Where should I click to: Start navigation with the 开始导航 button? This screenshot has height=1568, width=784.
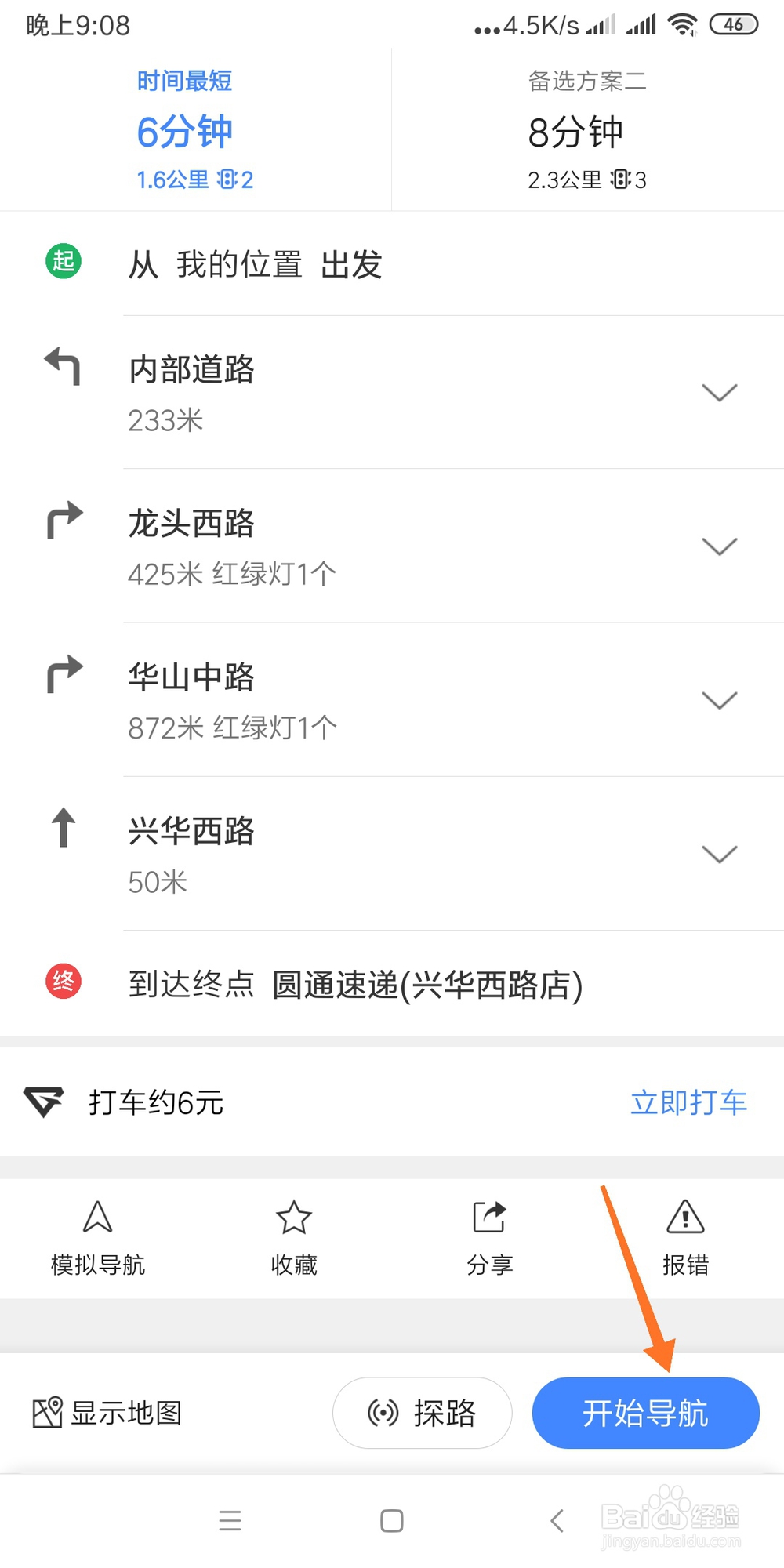click(645, 1413)
